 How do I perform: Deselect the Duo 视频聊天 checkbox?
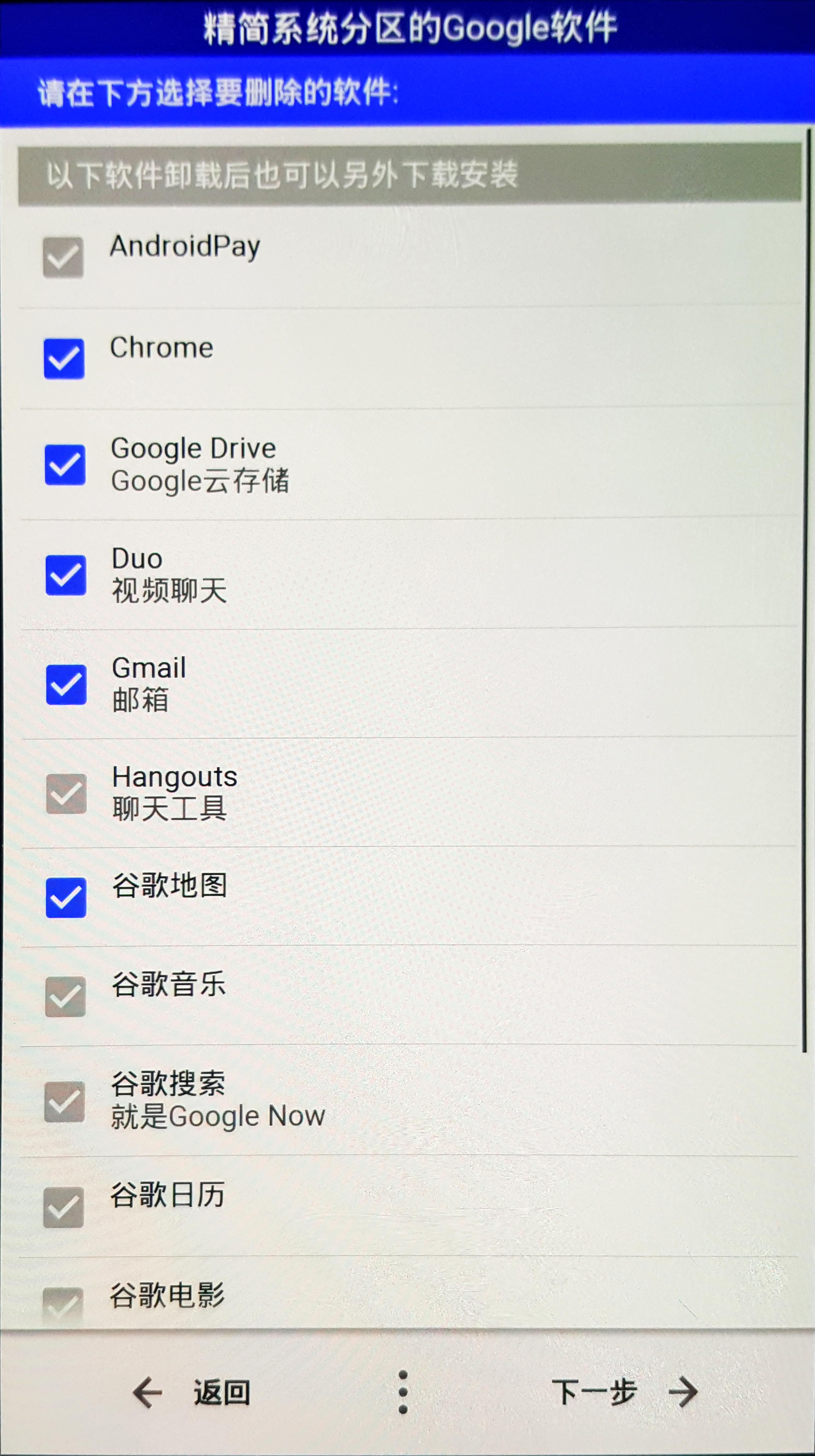(x=66, y=575)
